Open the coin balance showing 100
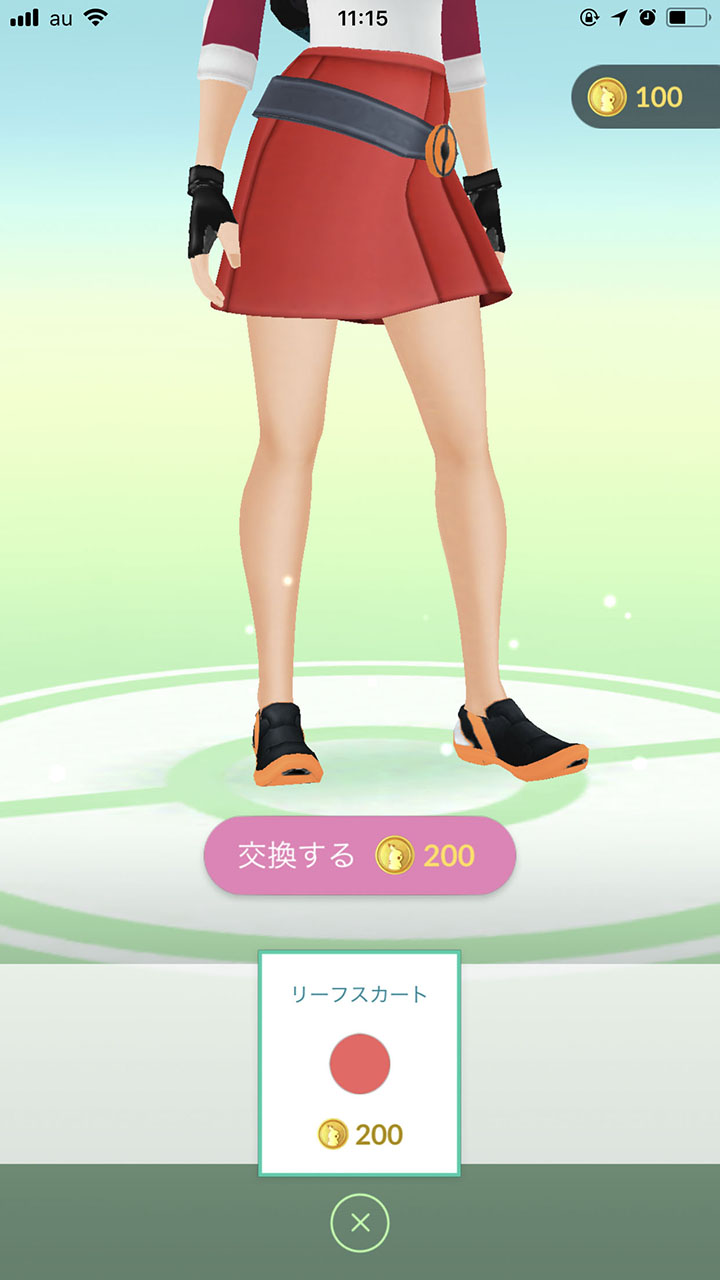 click(x=640, y=97)
